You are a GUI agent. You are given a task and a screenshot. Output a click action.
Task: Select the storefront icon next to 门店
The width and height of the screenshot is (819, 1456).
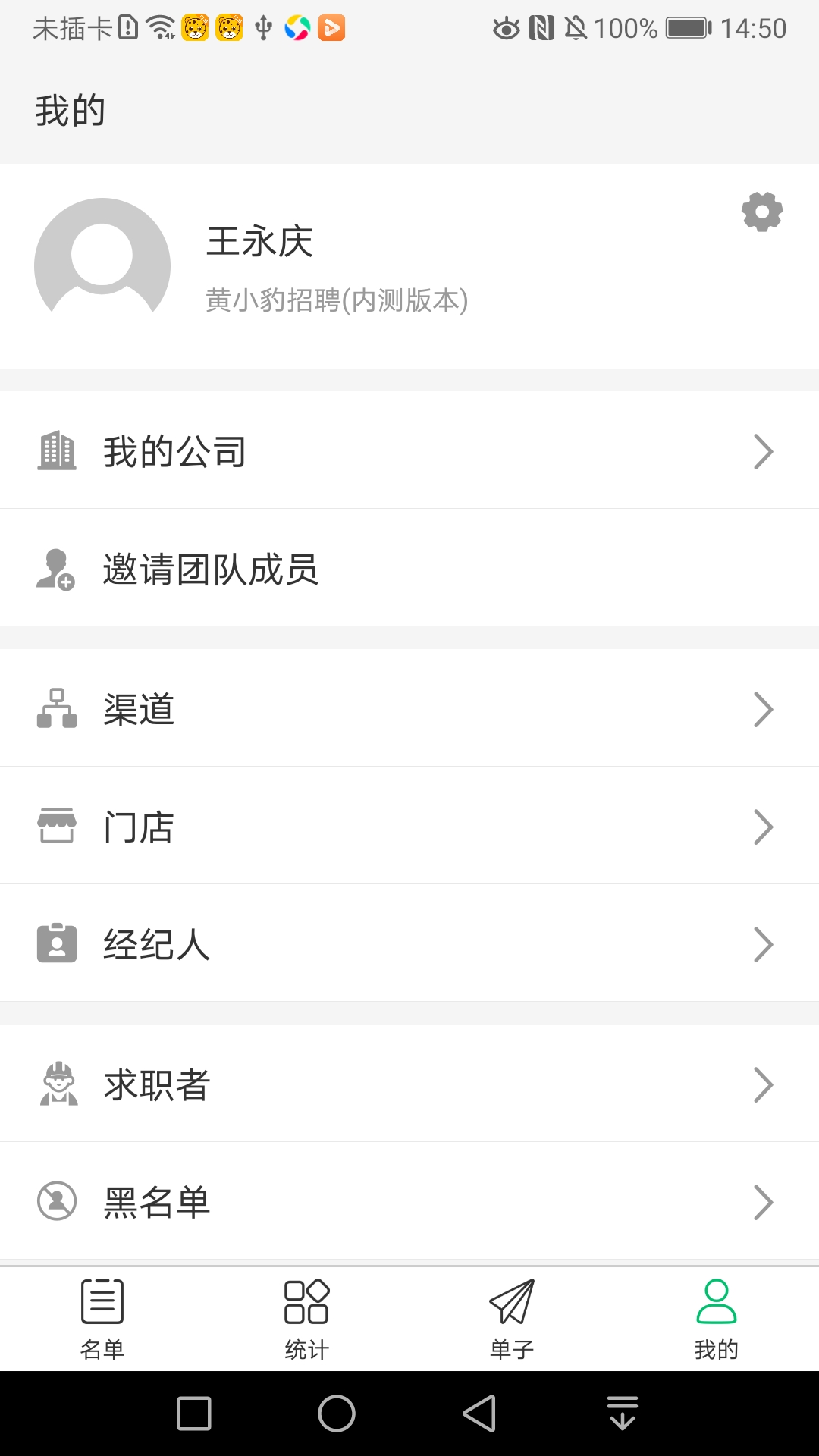pyautogui.click(x=58, y=827)
